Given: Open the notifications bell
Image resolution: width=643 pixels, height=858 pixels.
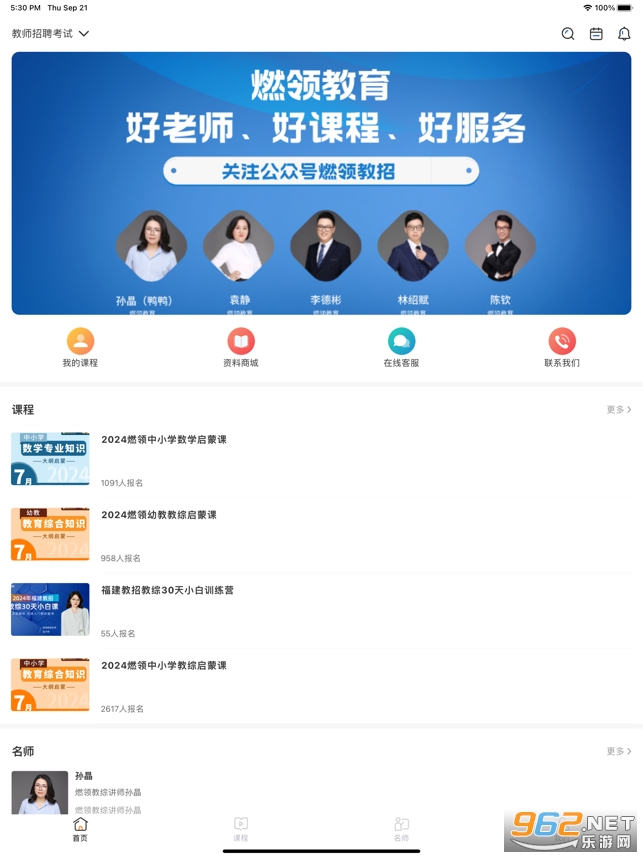Looking at the screenshot, I should click(624, 34).
